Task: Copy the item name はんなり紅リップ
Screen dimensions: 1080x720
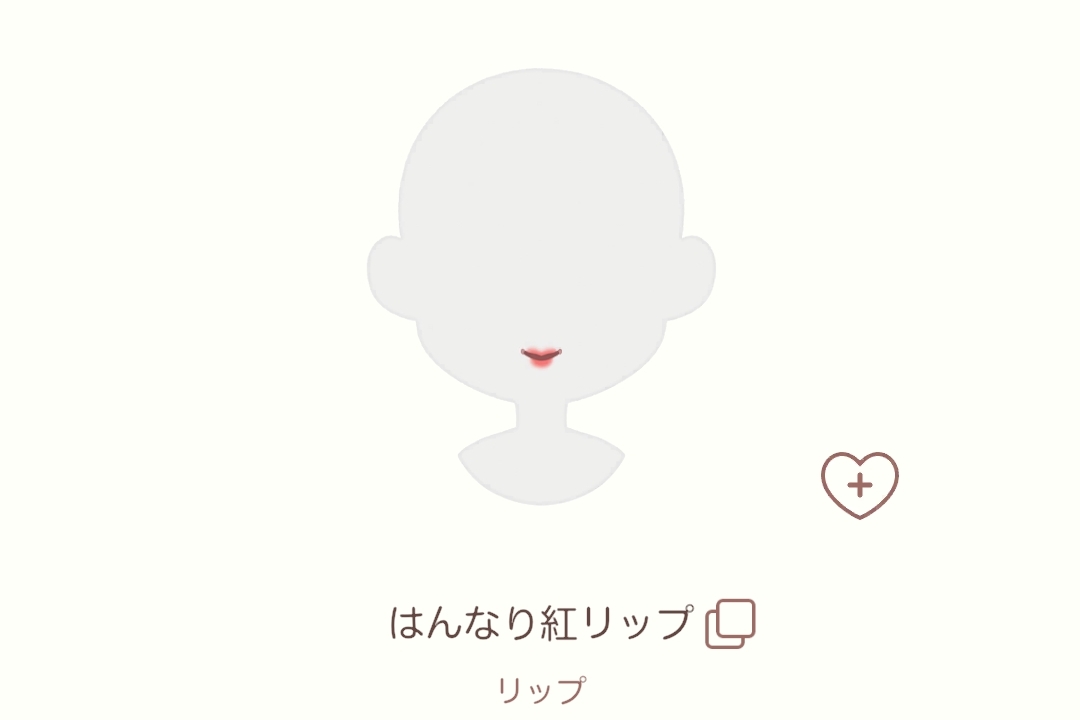Action: tap(730, 624)
